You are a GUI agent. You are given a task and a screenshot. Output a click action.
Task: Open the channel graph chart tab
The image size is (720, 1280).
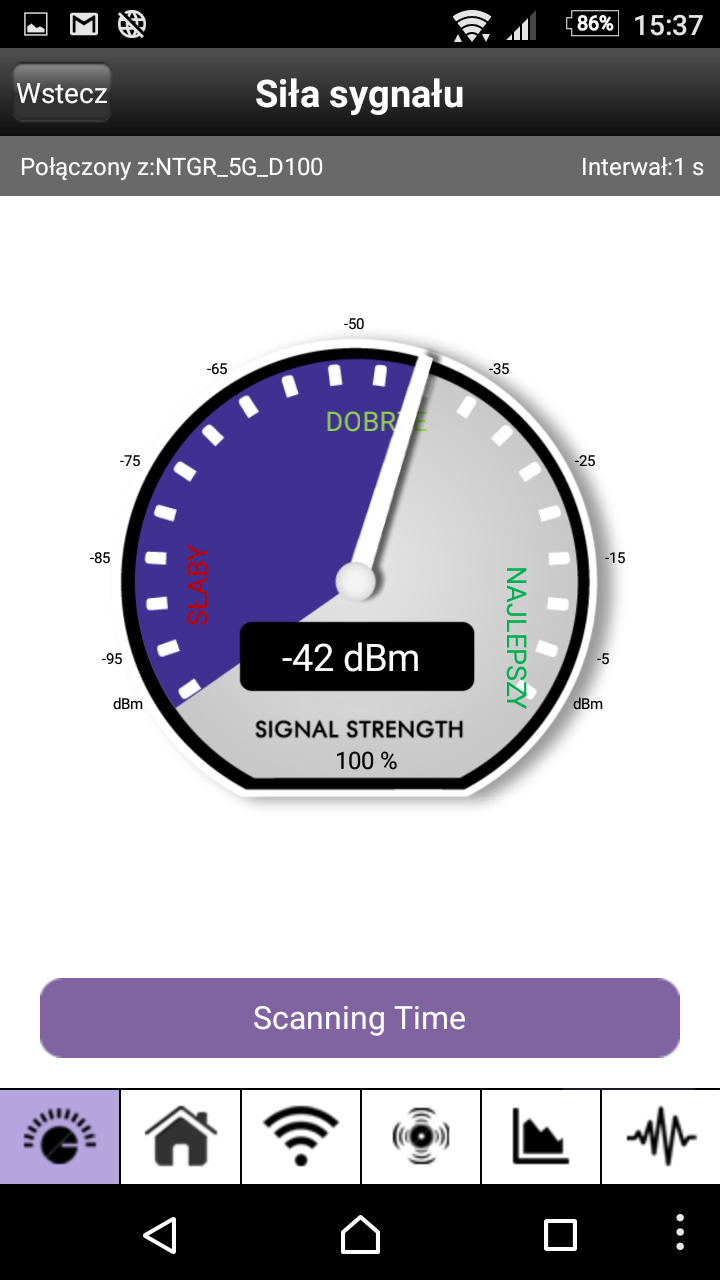pos(540,1137)
